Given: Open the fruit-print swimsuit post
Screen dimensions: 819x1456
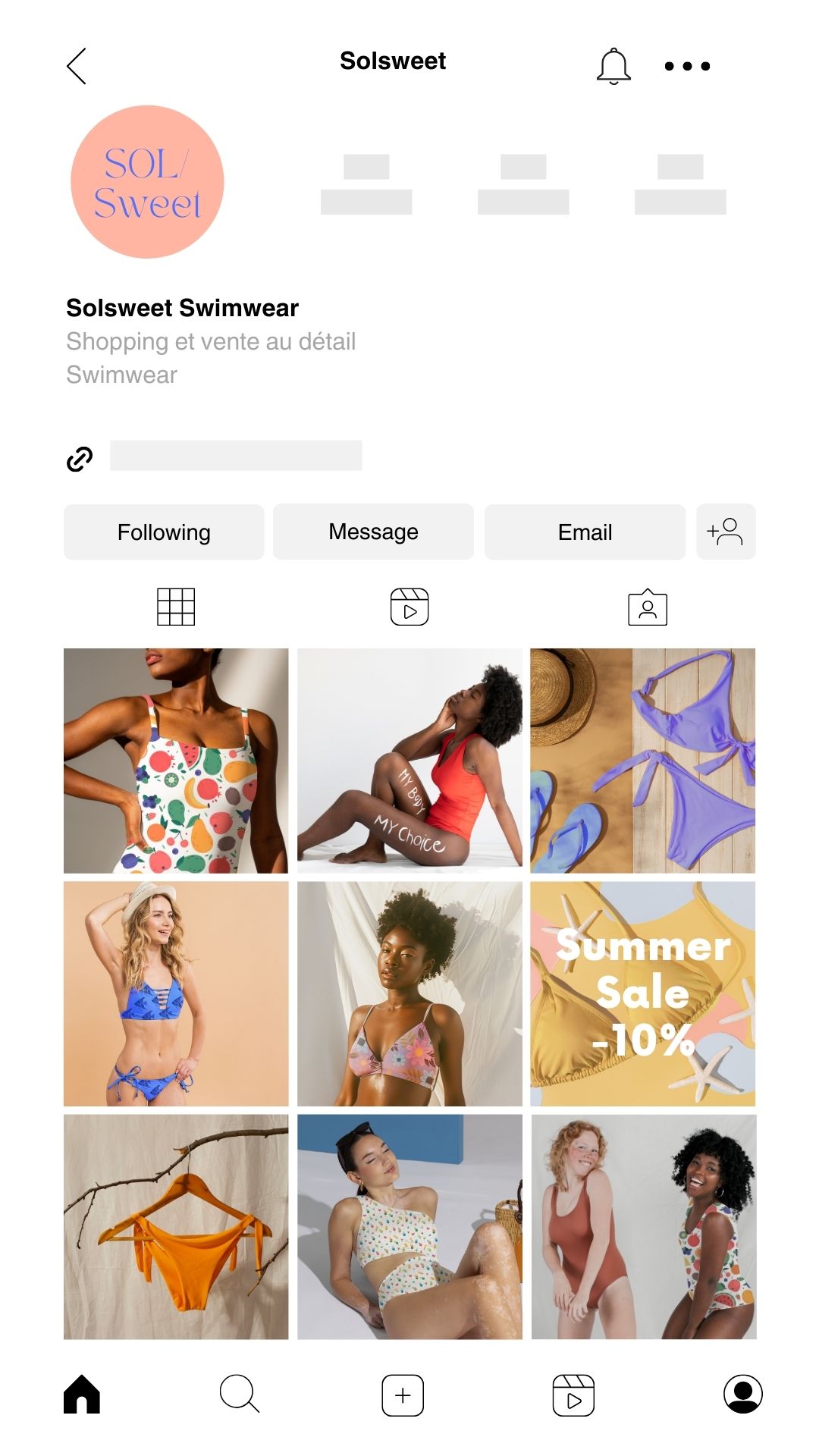Looking at the screenshot, I should coord(176,761).
